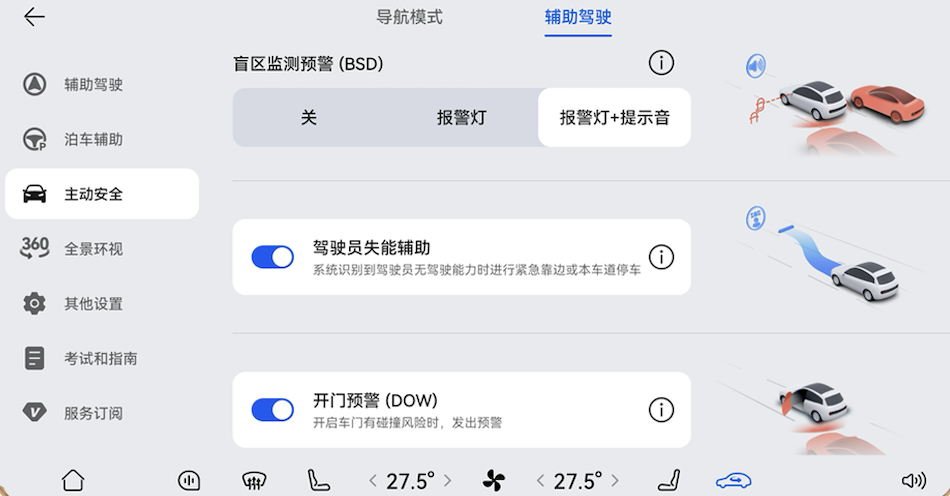The width and height of the screenshot is (950, 496).
Task: Open 服务订阅 in the sidebar
Action: 93,412
